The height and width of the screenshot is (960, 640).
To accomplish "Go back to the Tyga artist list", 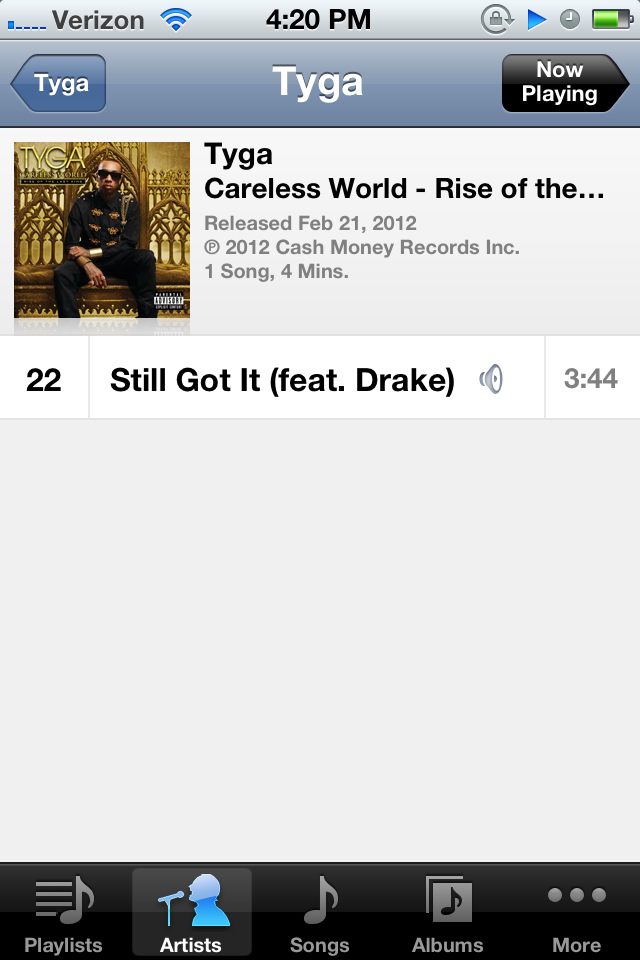I will click(59, 84).
